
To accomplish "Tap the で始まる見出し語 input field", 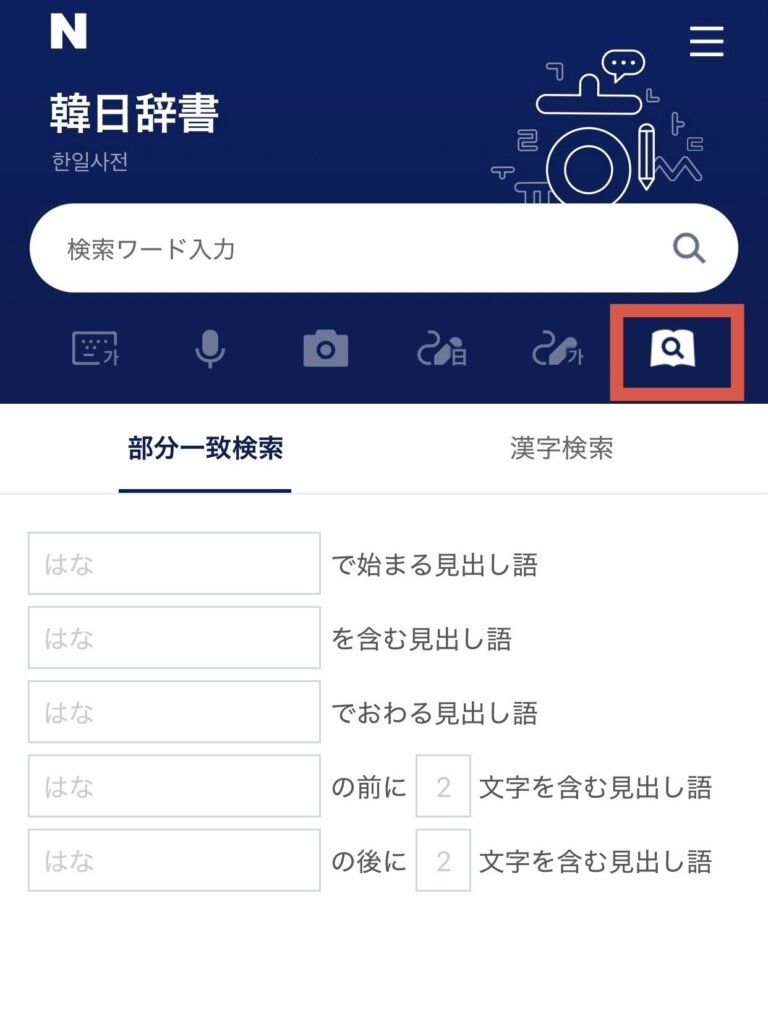I will (x=174, y=564).
